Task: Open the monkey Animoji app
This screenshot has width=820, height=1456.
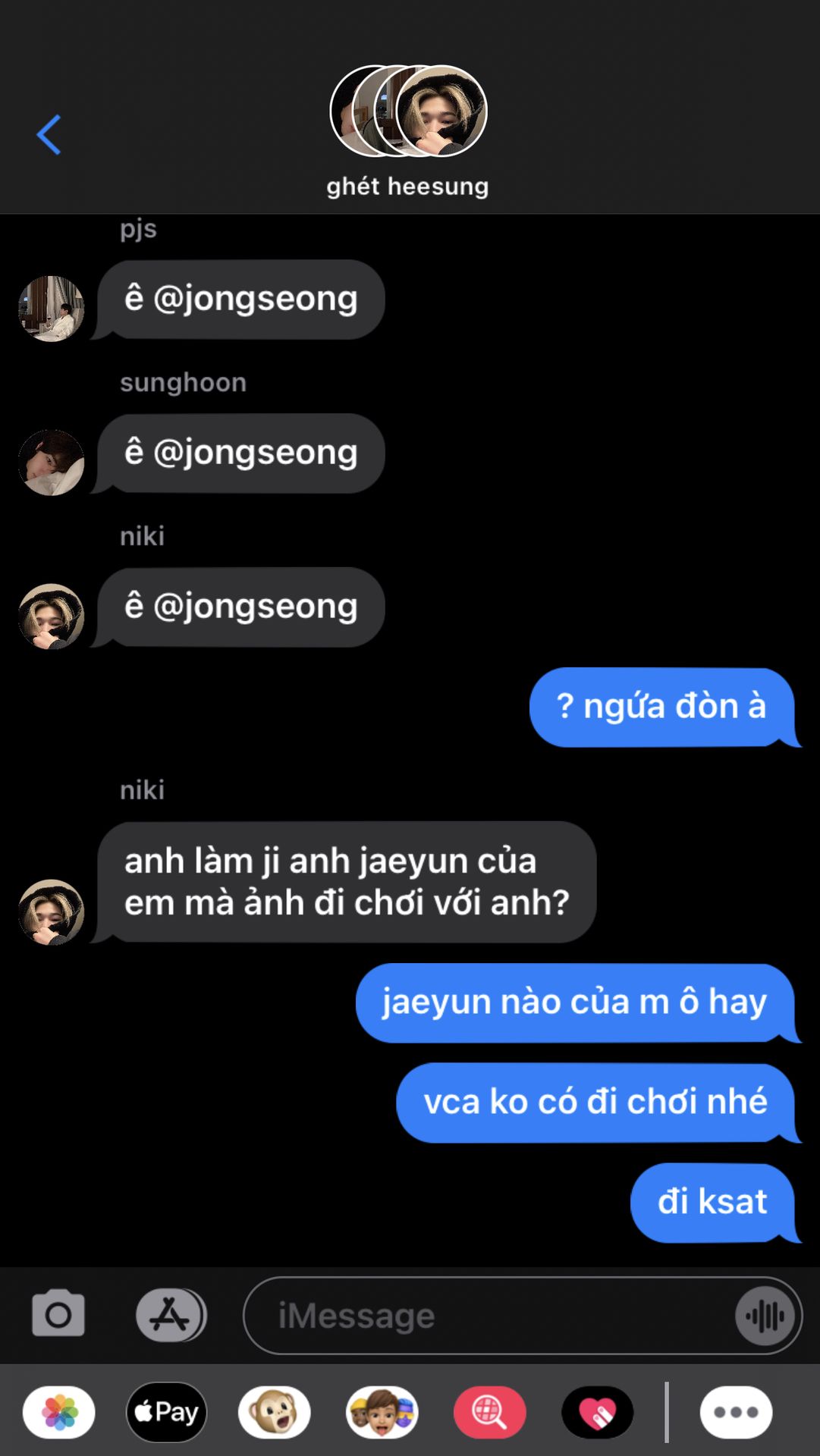Action: coord(275,1413)
